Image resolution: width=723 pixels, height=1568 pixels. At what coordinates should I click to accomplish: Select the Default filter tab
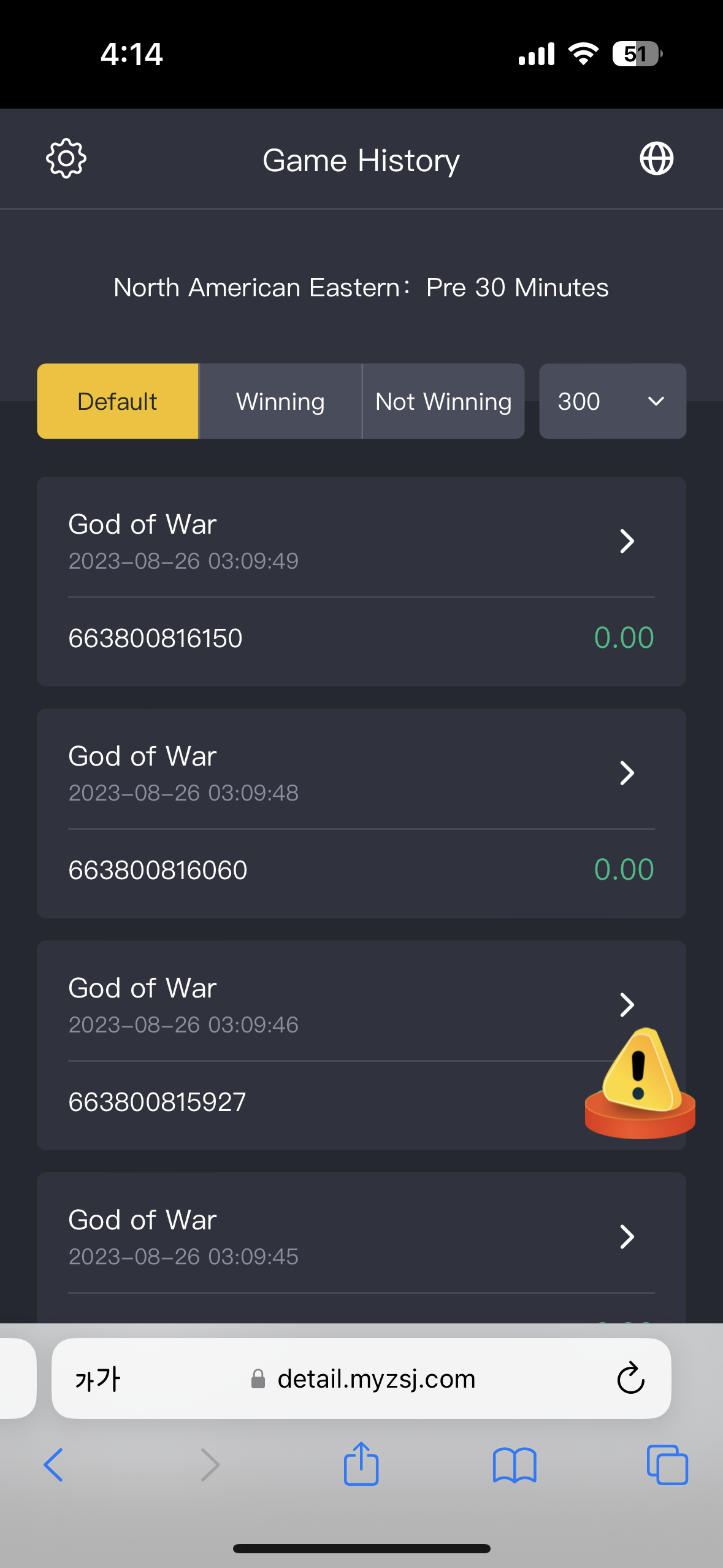click(118, 401)
